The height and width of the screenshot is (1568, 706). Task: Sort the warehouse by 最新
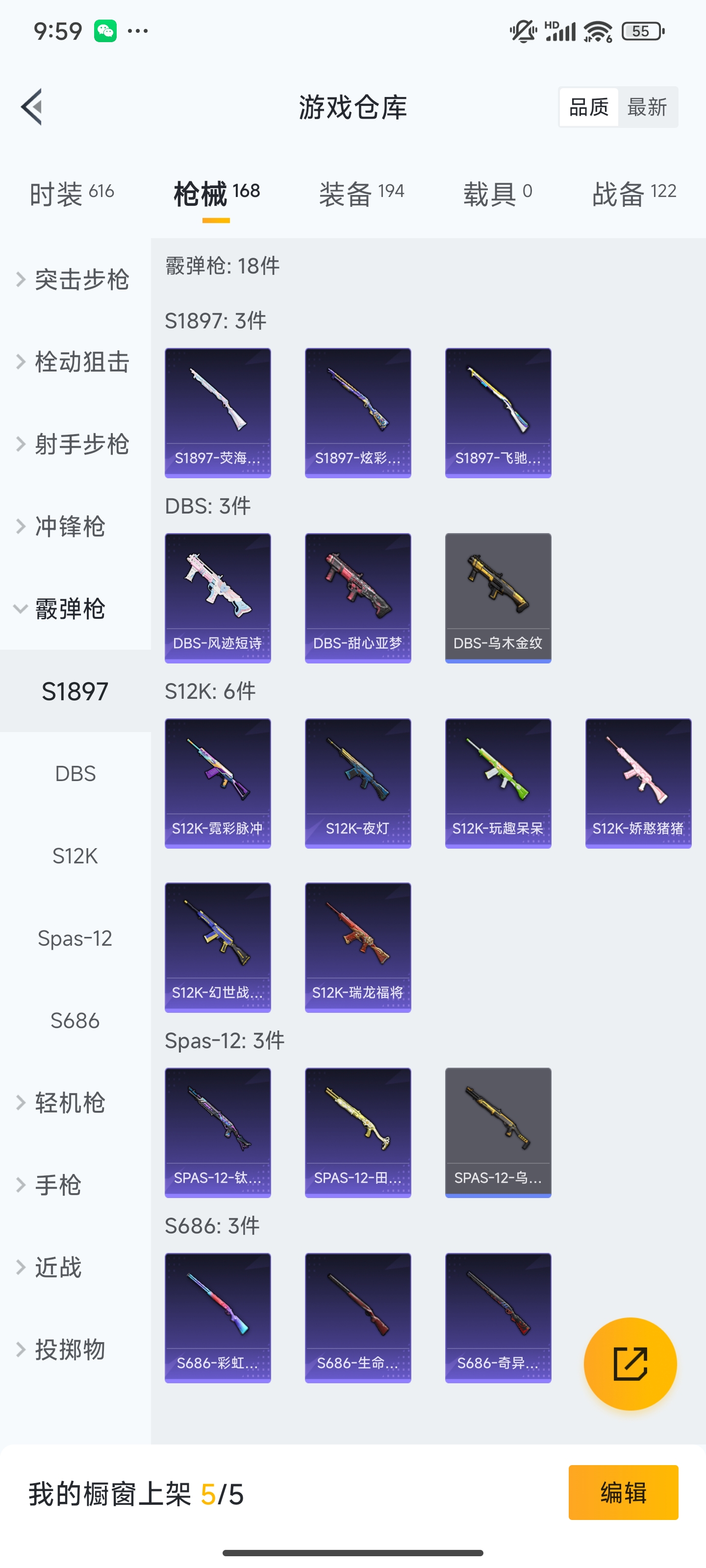[647, 107]
